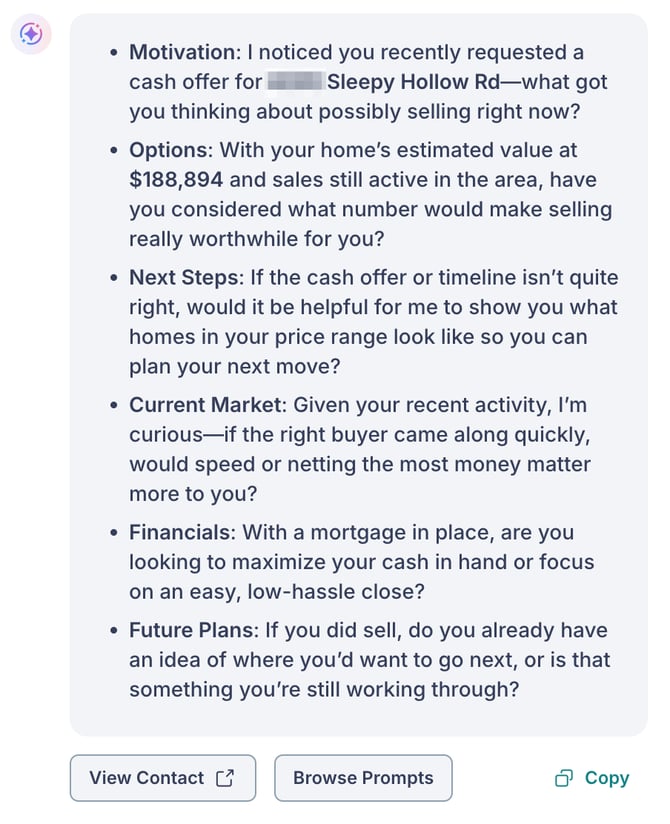Tap Browse Prompts button
670x824 pixels.
(x=363, y=778)
